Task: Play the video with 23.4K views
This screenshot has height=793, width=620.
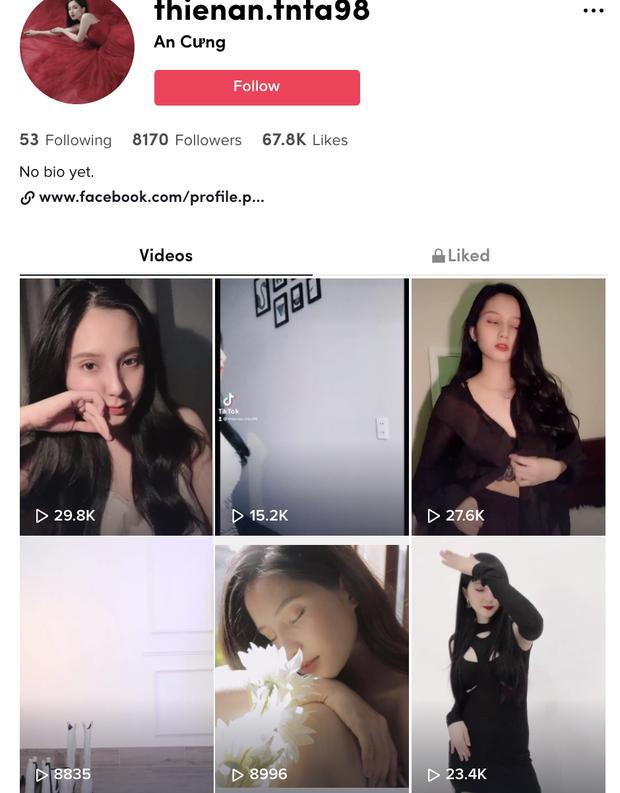Action: 508,666
